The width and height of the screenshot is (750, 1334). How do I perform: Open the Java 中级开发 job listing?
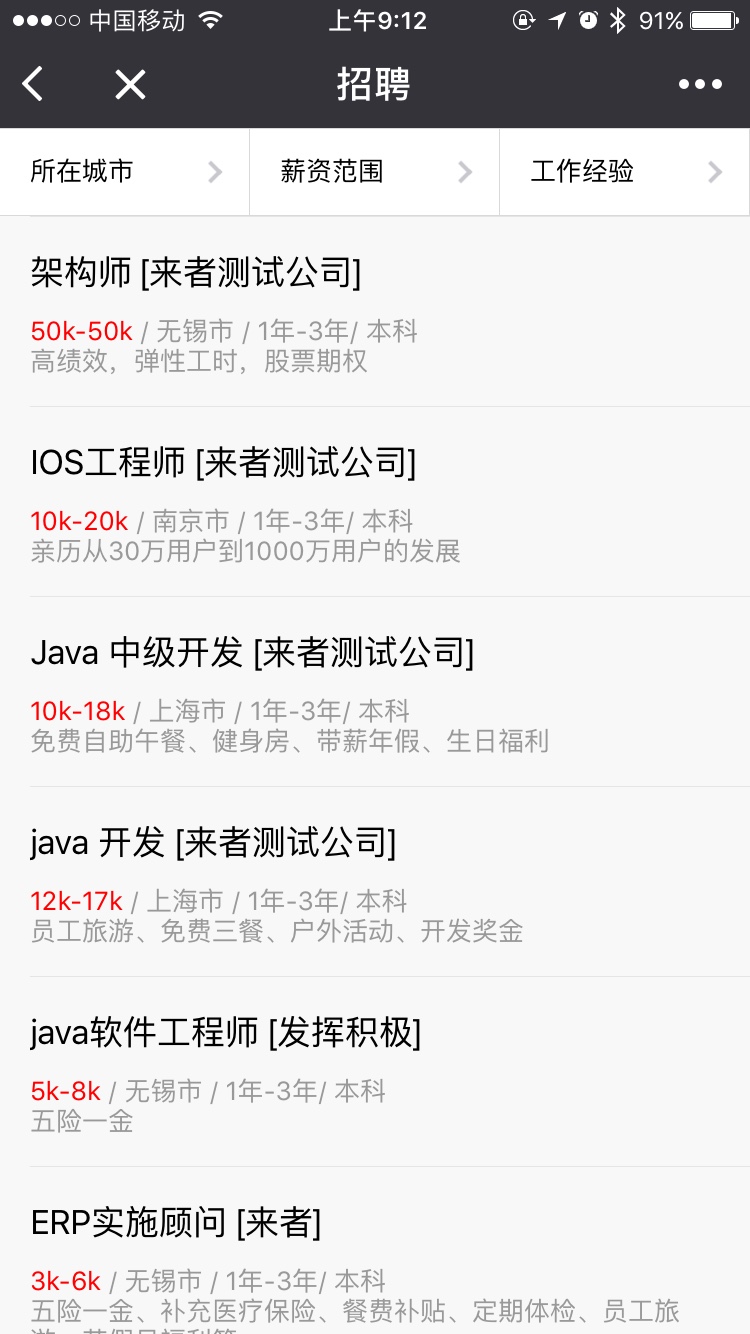(x=375, y=692)
